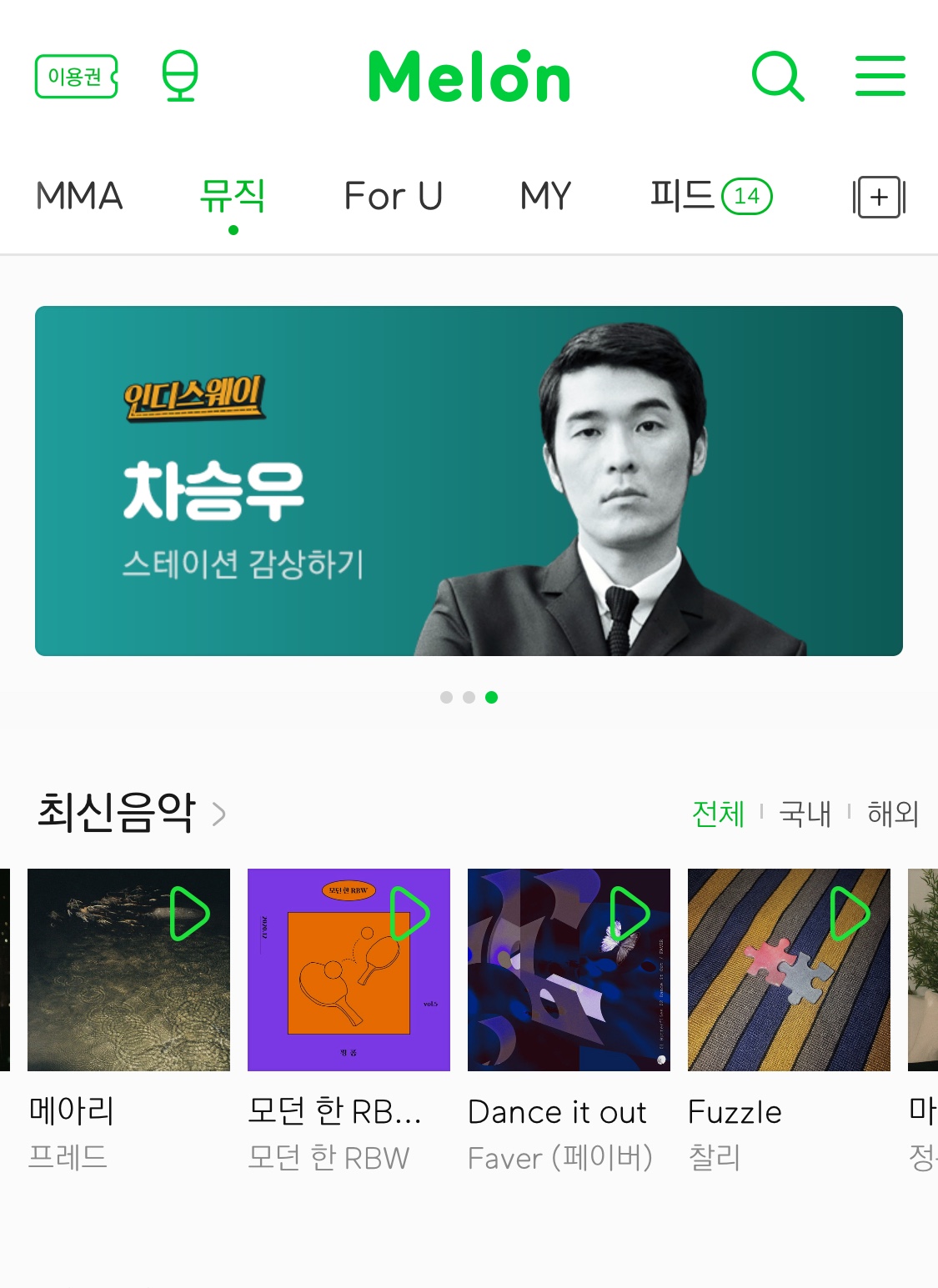The width and height of the screenshot is (938, 1288).
Task: Play Fuzzle by 찰리
Action: tap(850, 914)
